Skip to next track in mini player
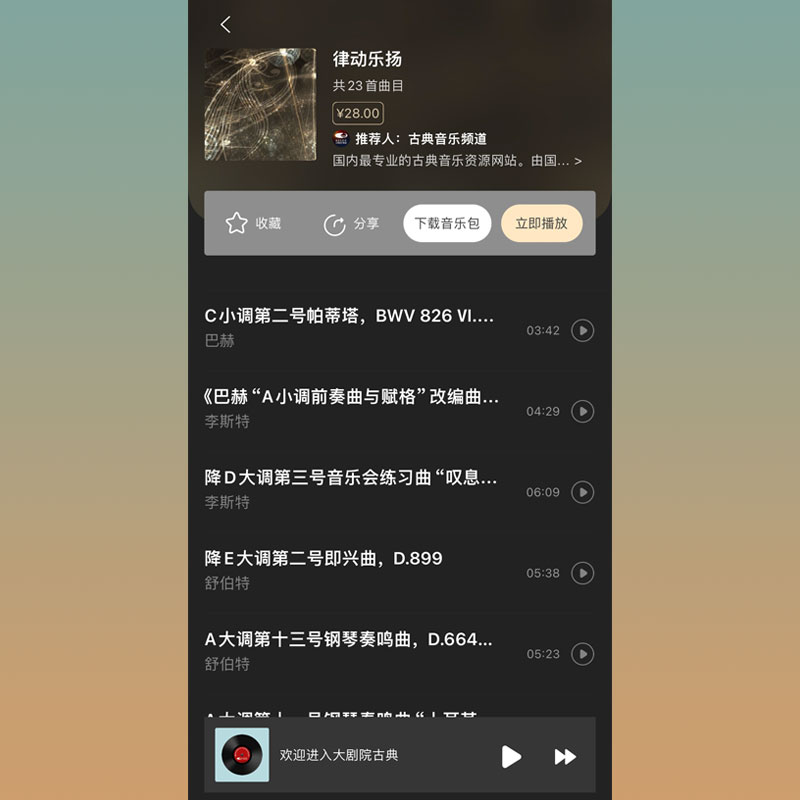The height and width of the screenshot is (800, 800). point(565,756)
